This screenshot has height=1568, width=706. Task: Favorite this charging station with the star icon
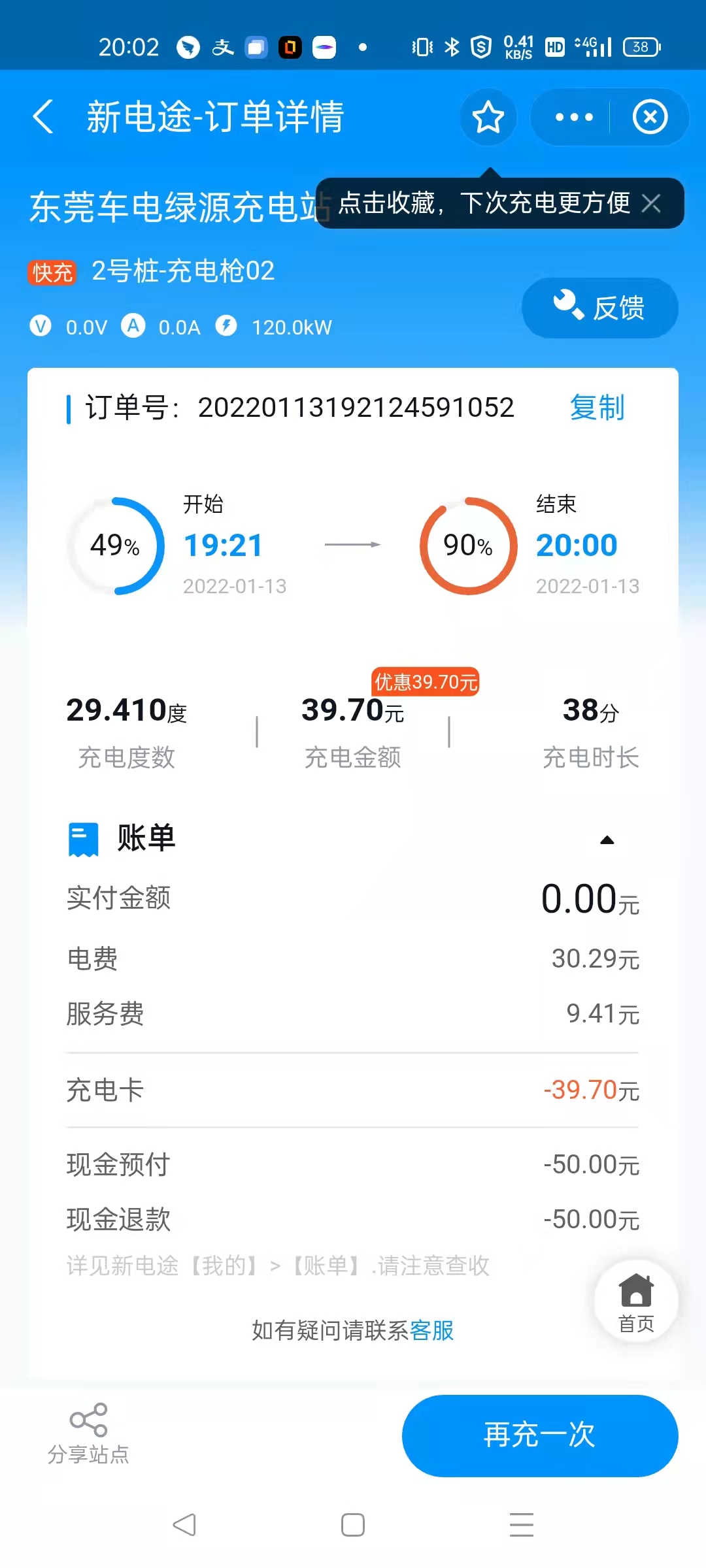point(488,117)
